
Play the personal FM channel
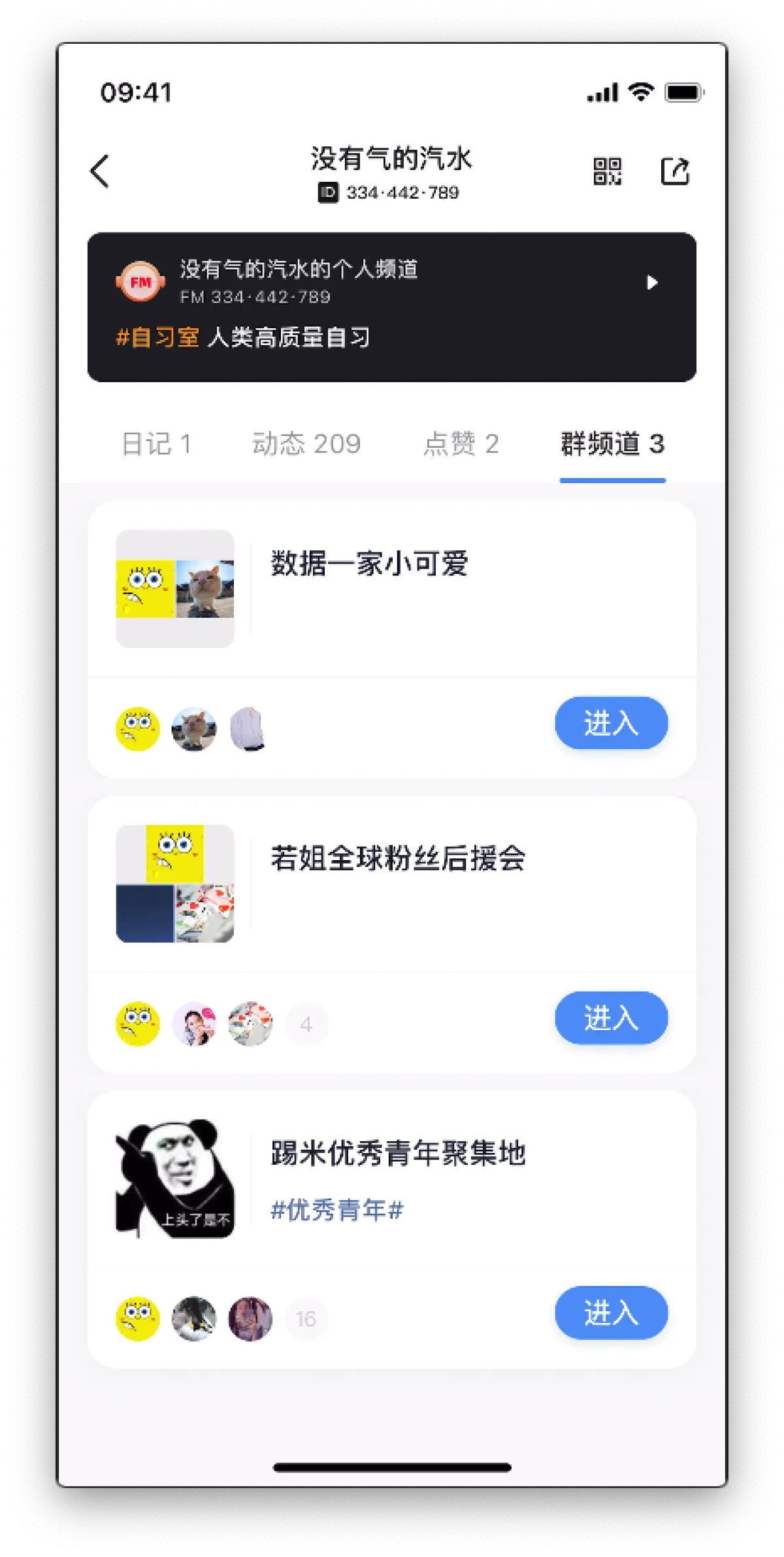(651, 282)
